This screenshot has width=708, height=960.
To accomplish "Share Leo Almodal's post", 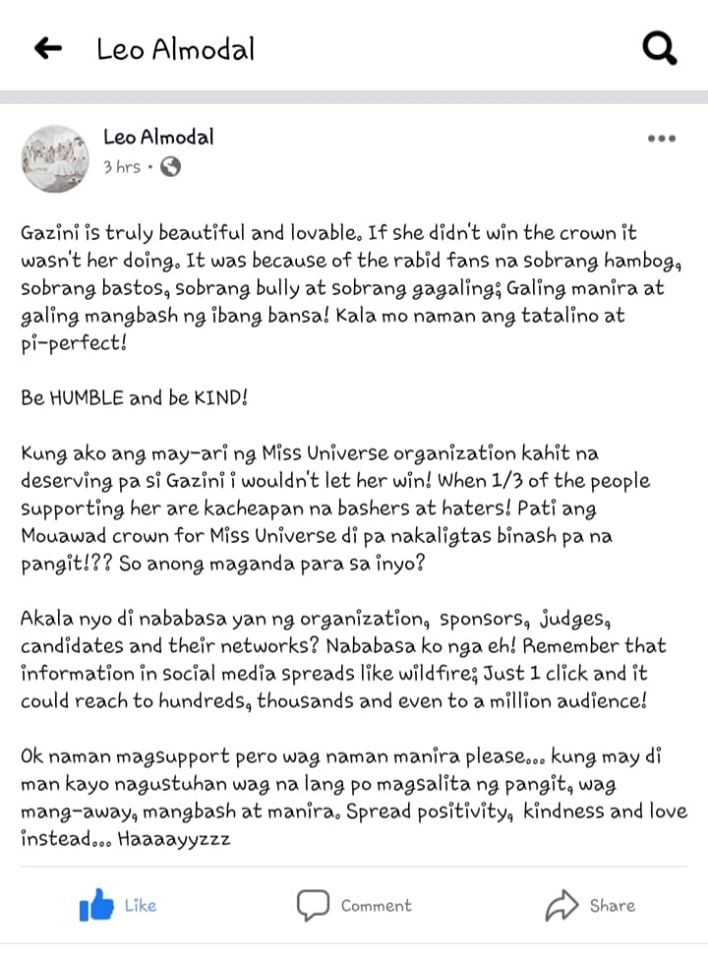I will 590,906.
